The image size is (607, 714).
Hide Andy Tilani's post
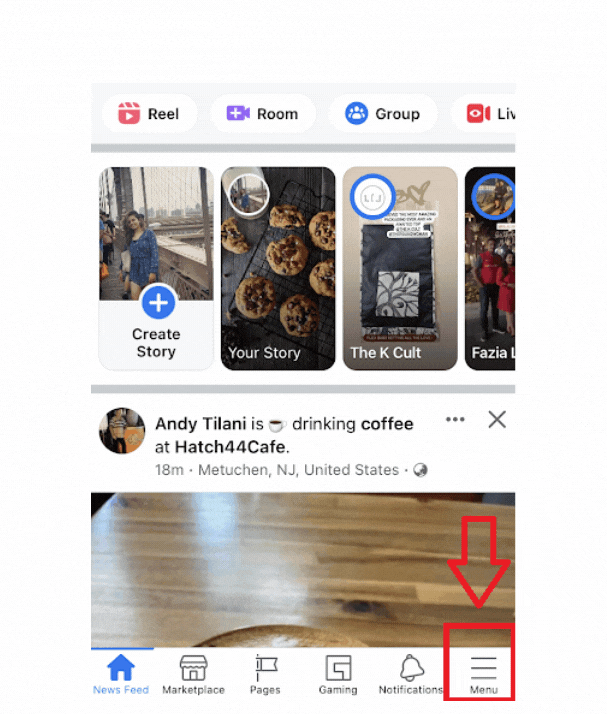pyautogui.click(x=497, y=420)
